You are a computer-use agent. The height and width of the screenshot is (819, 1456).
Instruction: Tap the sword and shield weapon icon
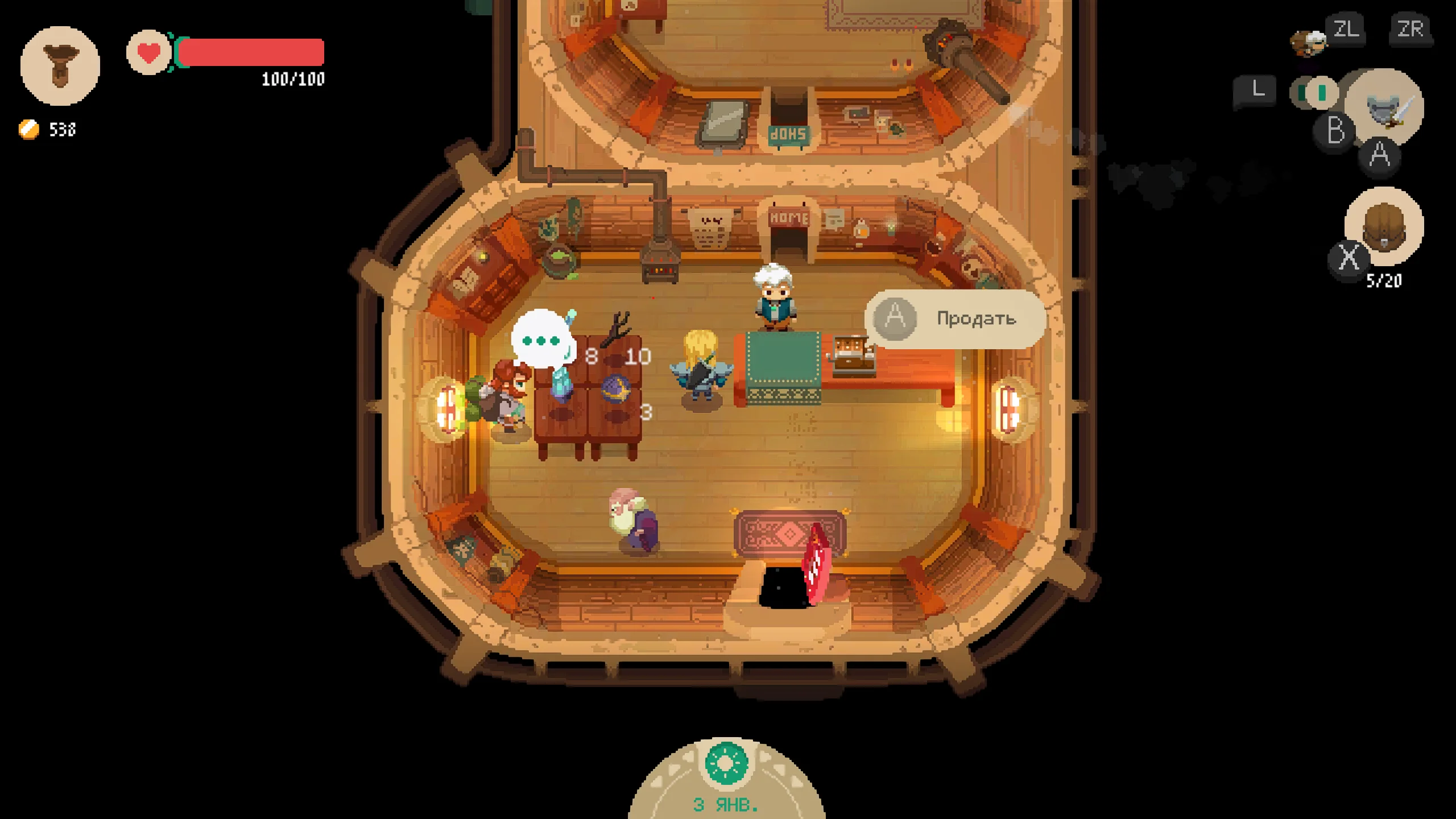[1385, 108]
